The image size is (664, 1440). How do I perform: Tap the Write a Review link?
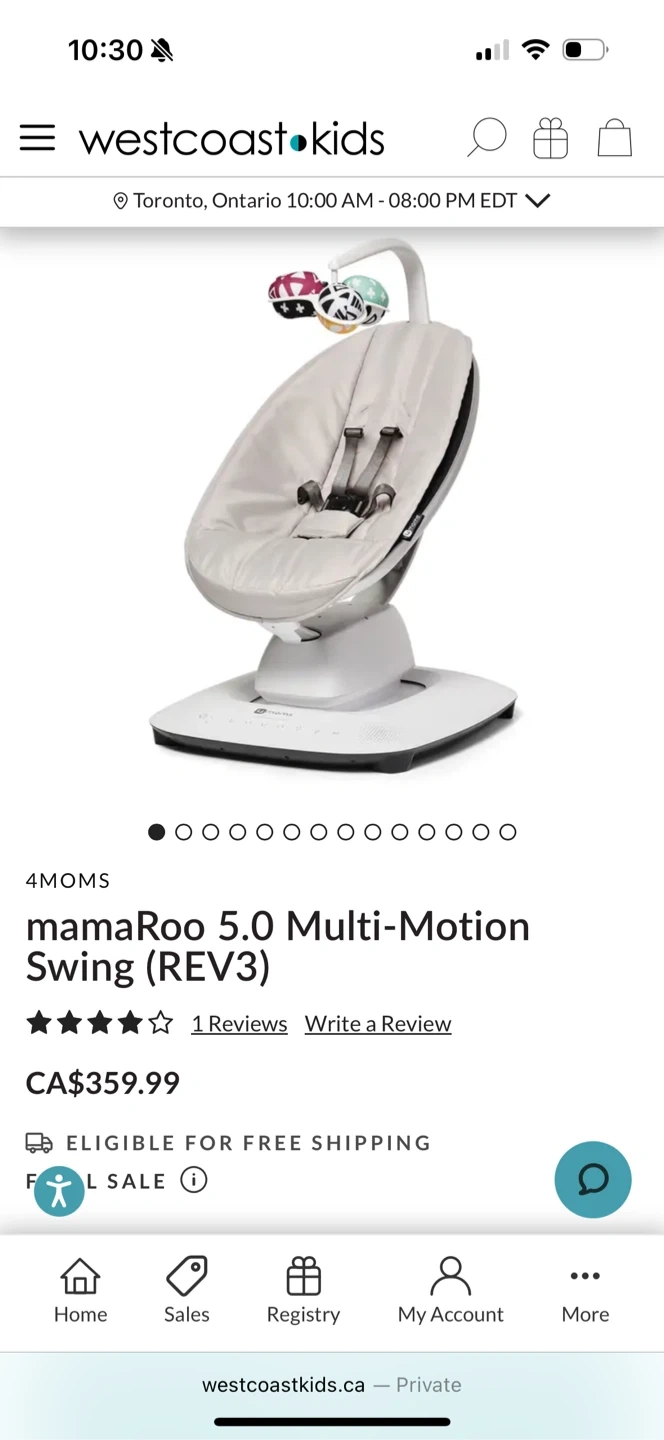[x=378, y=1024]
